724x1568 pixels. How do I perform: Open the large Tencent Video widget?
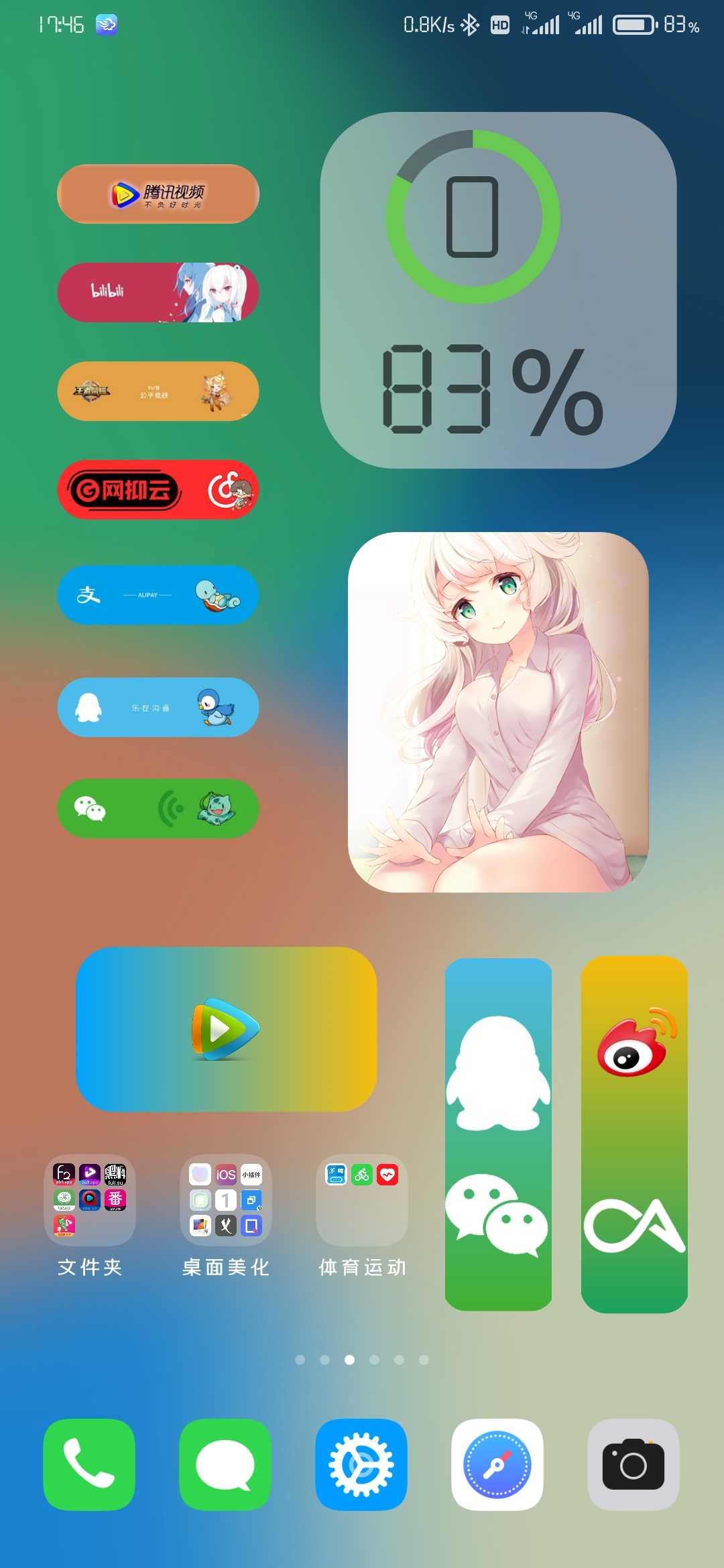point(227,1029)
